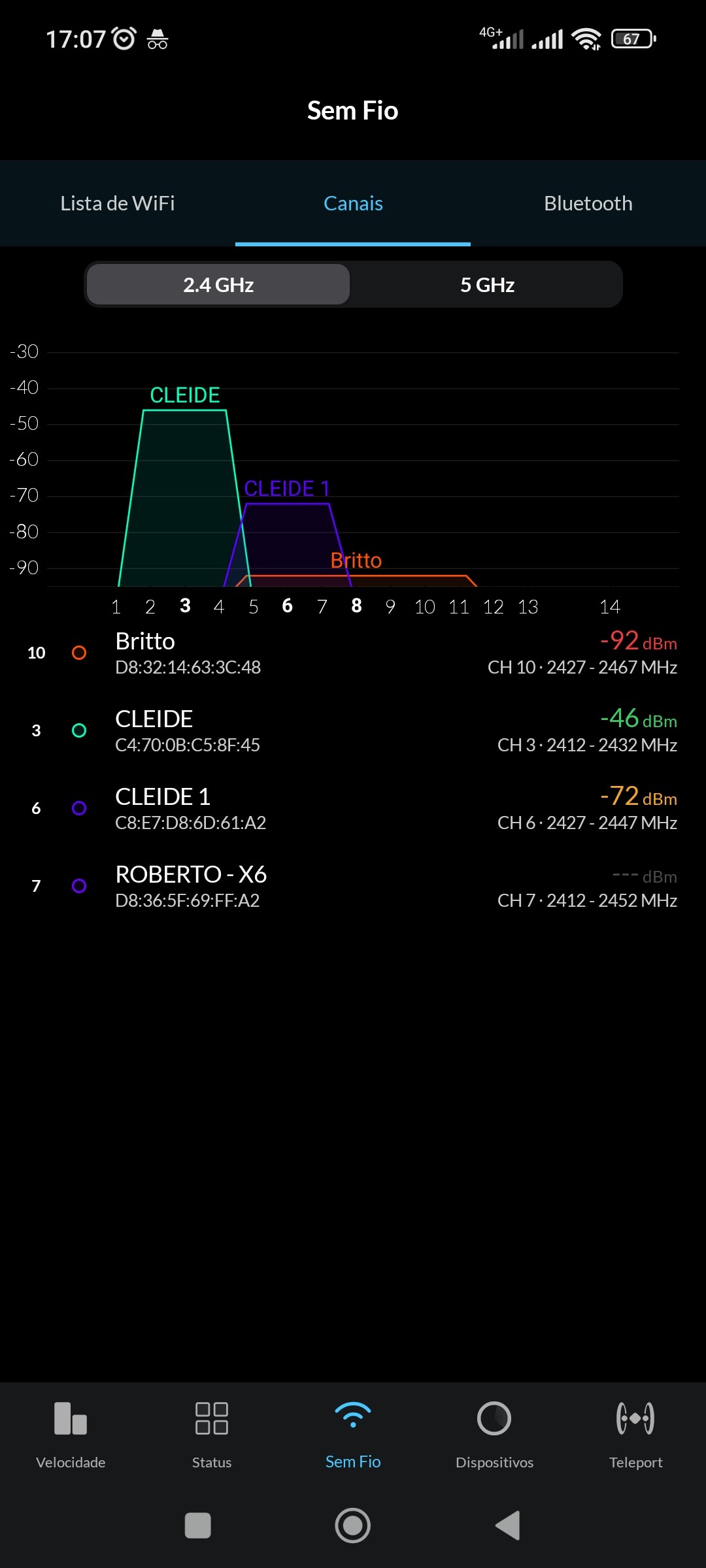Screen dimensions: 706x1568
Task: Open the Britto network entry
Action: click(x=353, y=653)
